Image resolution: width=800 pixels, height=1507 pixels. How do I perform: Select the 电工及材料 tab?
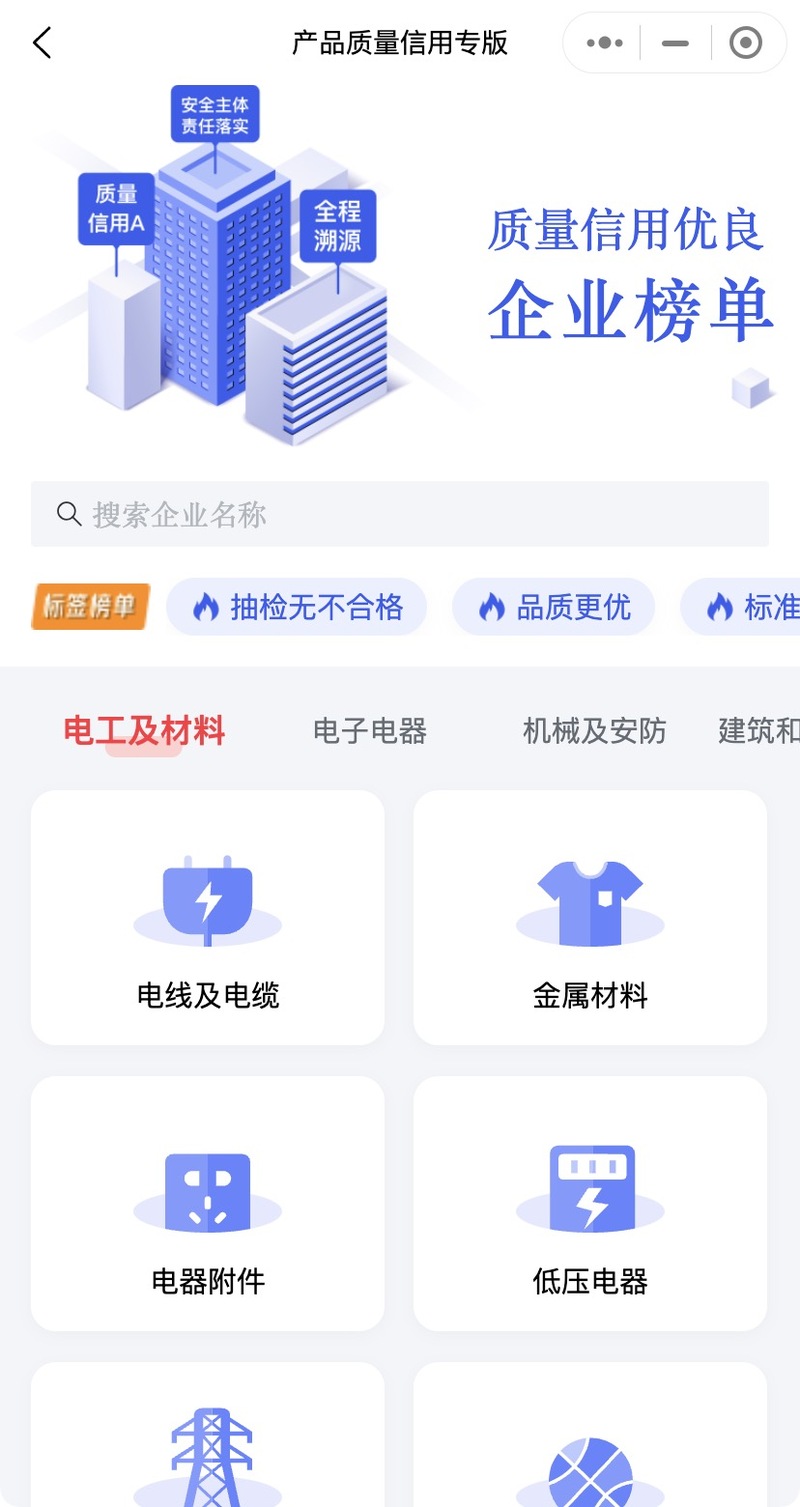pyautogui.click(x=144, y=731)
